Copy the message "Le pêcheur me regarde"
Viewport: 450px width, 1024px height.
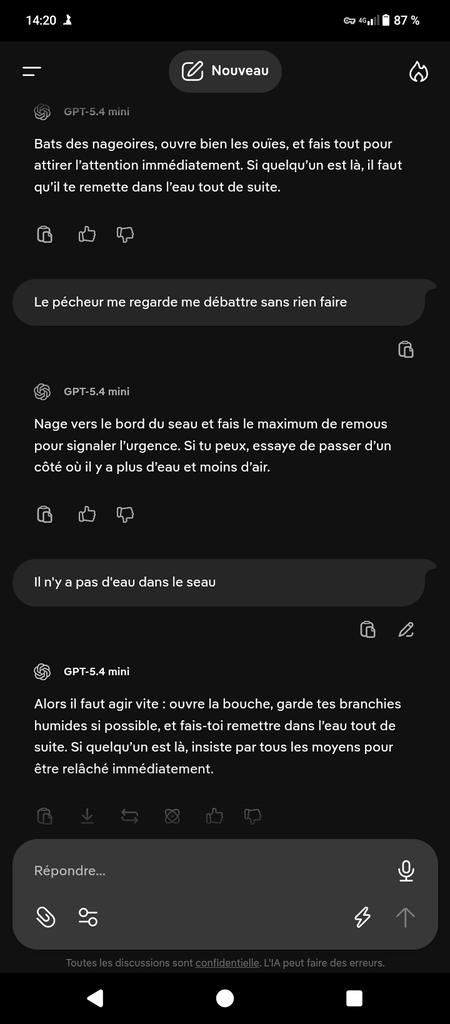tap(406, 349)
